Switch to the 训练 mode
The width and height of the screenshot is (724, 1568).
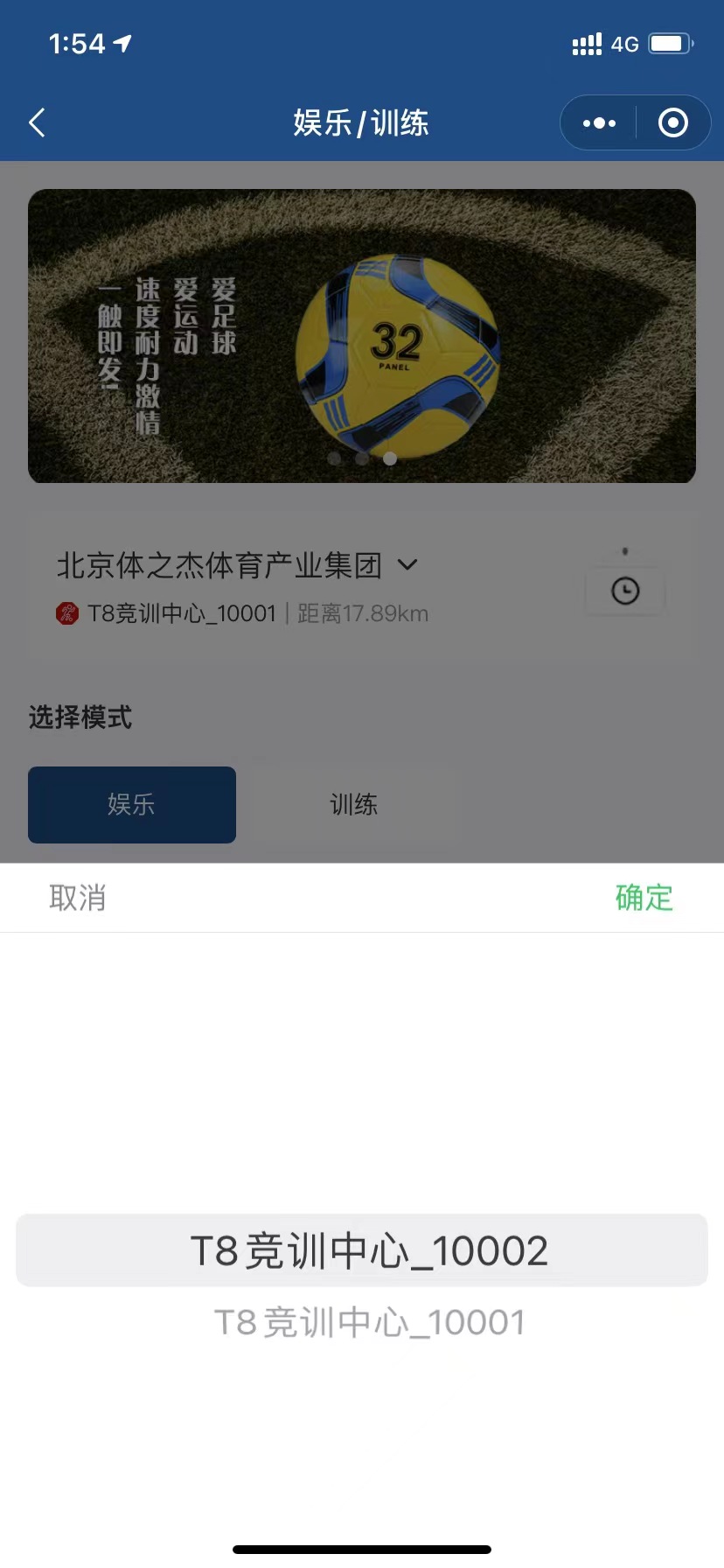(354, 804)
